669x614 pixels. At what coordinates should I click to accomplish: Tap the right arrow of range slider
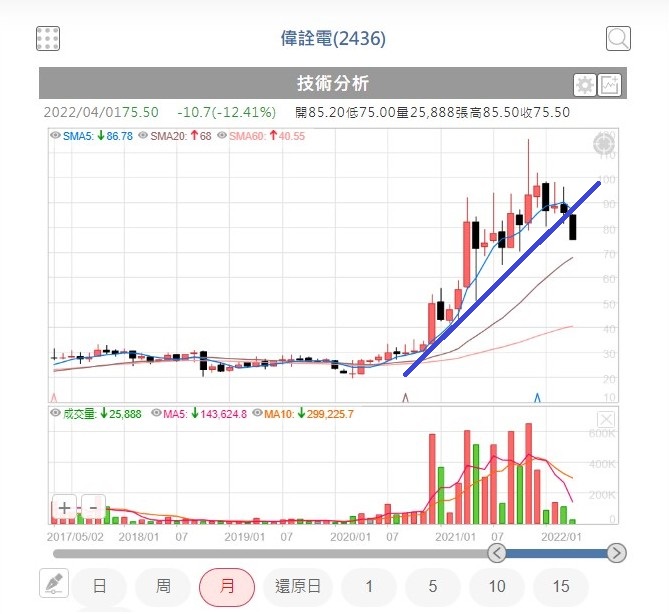click(617, 553)
